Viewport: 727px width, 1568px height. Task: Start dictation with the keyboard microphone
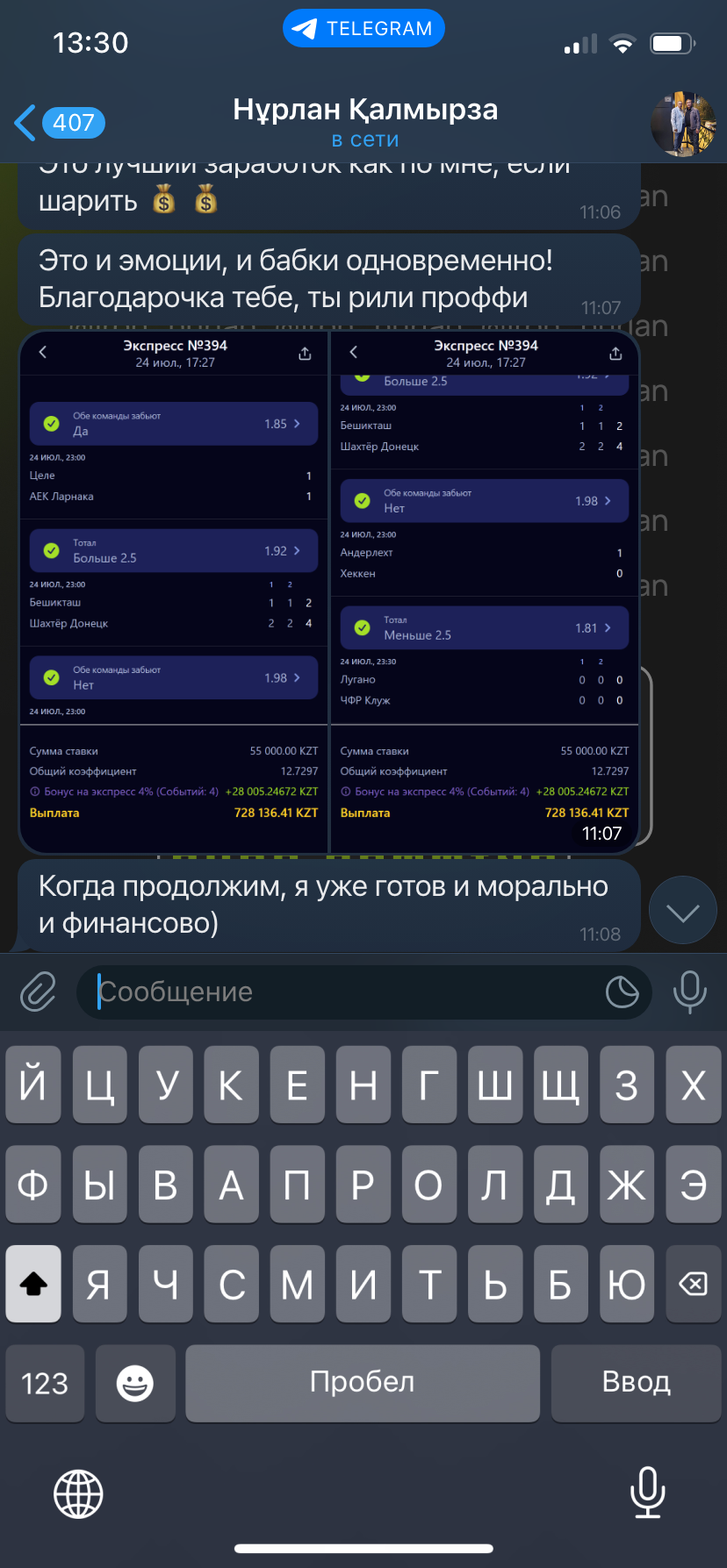(648, 1493)
